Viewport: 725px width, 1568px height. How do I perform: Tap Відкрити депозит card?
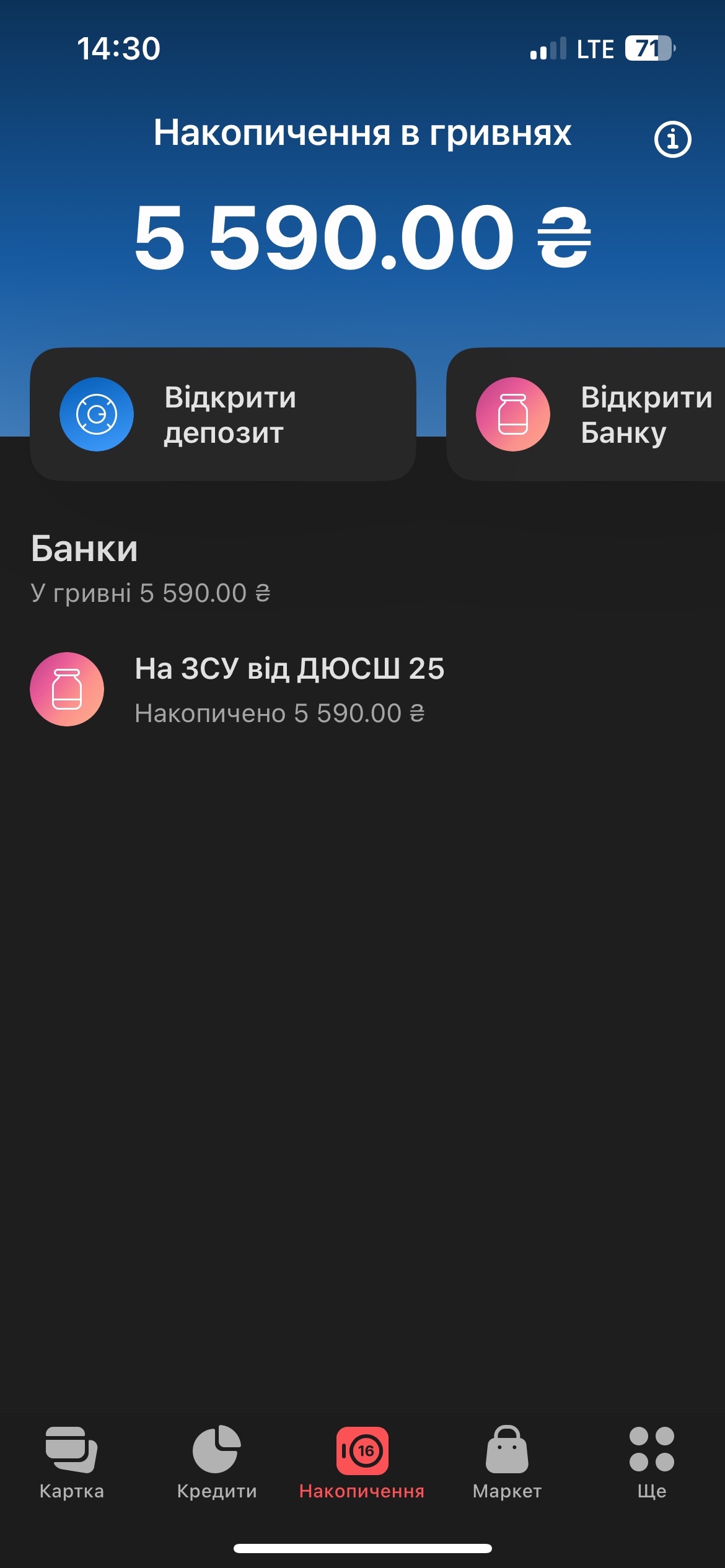223,414
